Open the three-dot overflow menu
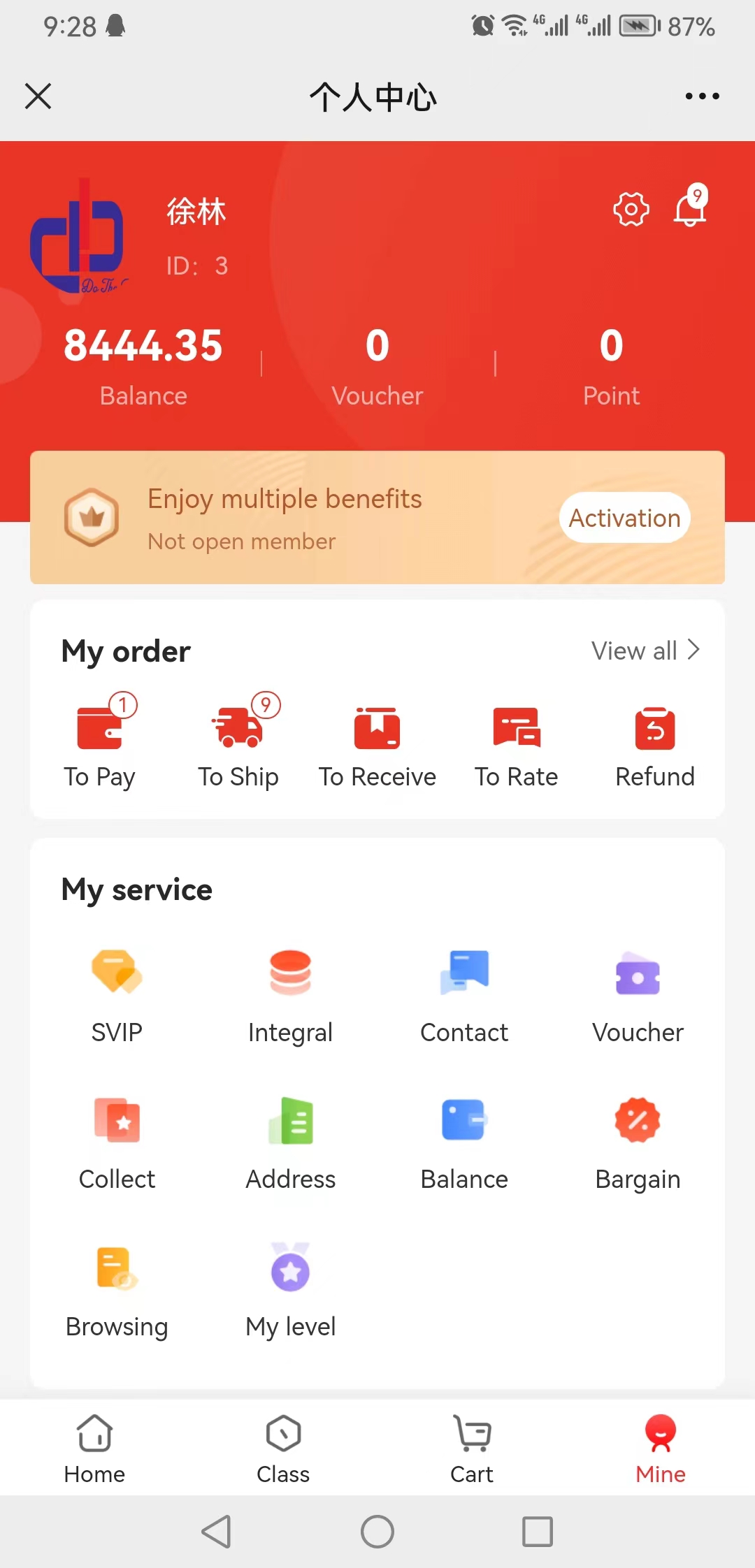Image resolution: width=755 pixels, height=1568 pixels. click(702, 96)
